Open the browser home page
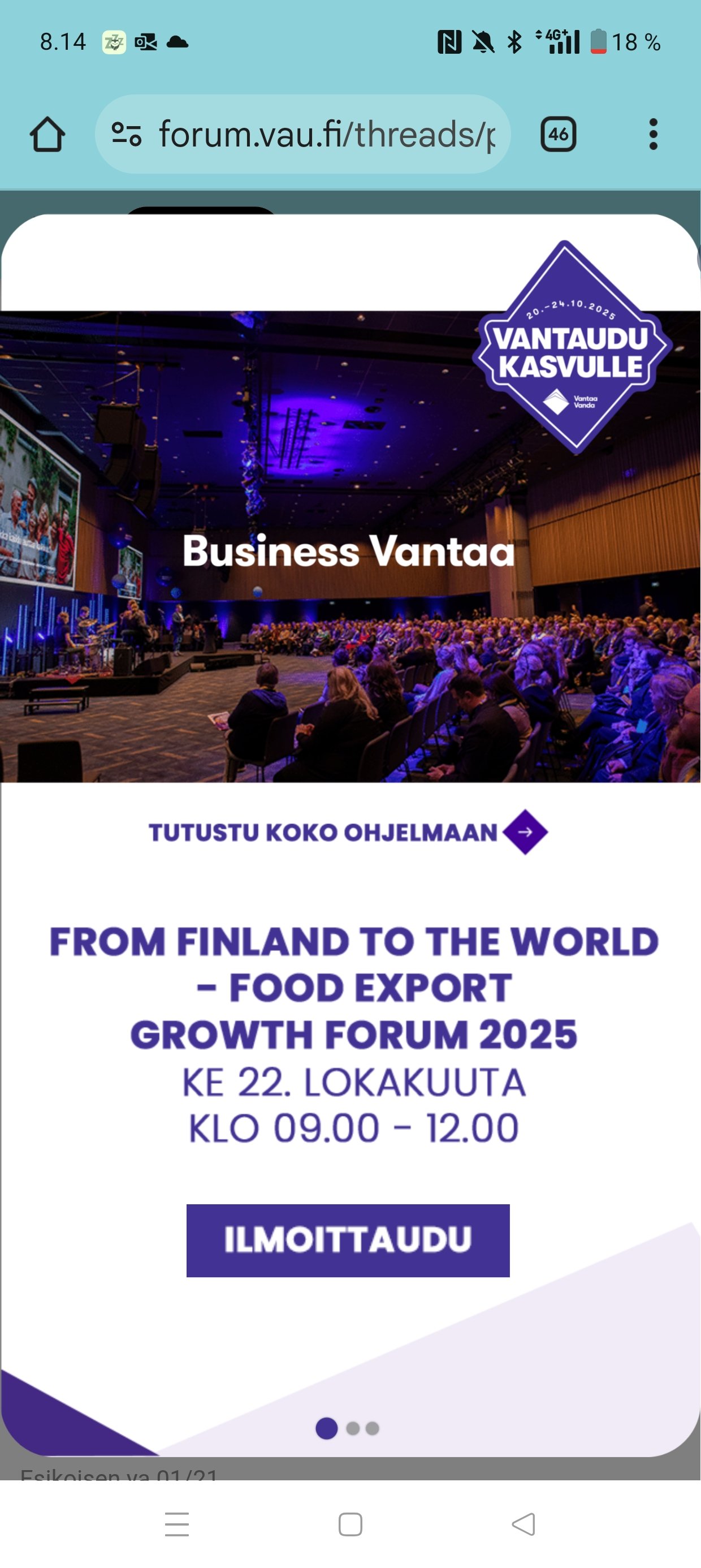The width and height of the screenshot is (701, 1568). click(47, 134)
